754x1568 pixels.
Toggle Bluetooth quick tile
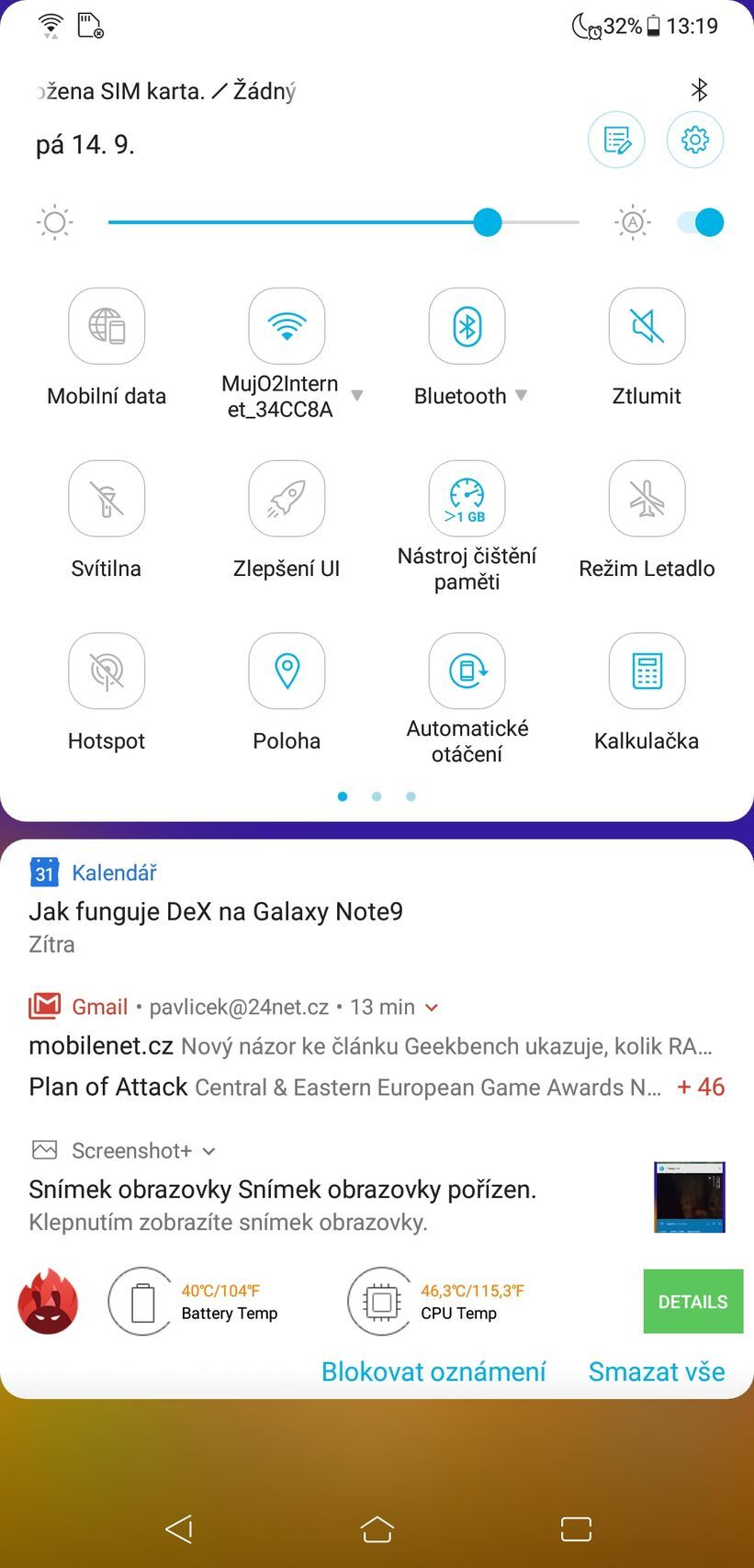click(x=467, y=326)
